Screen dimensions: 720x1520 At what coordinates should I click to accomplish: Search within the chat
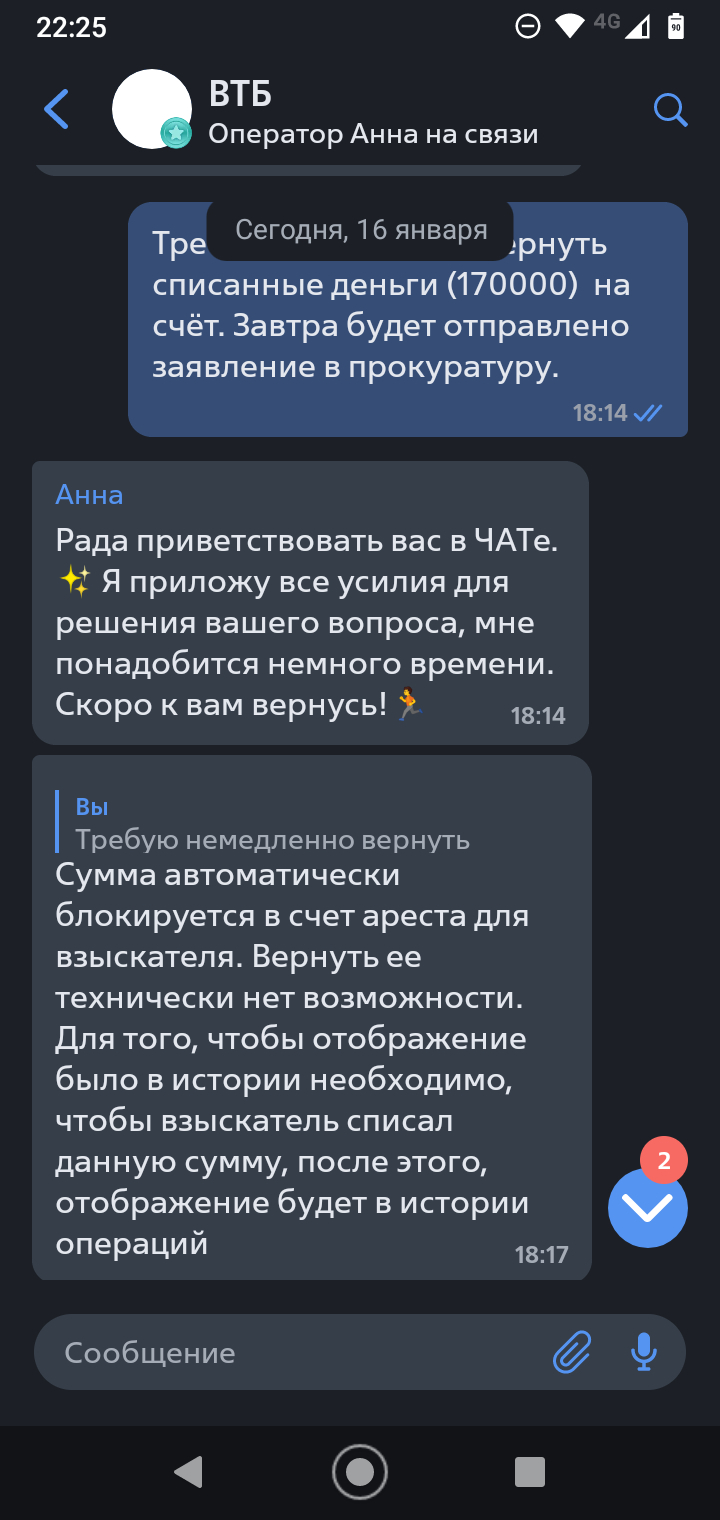point(671,109)
